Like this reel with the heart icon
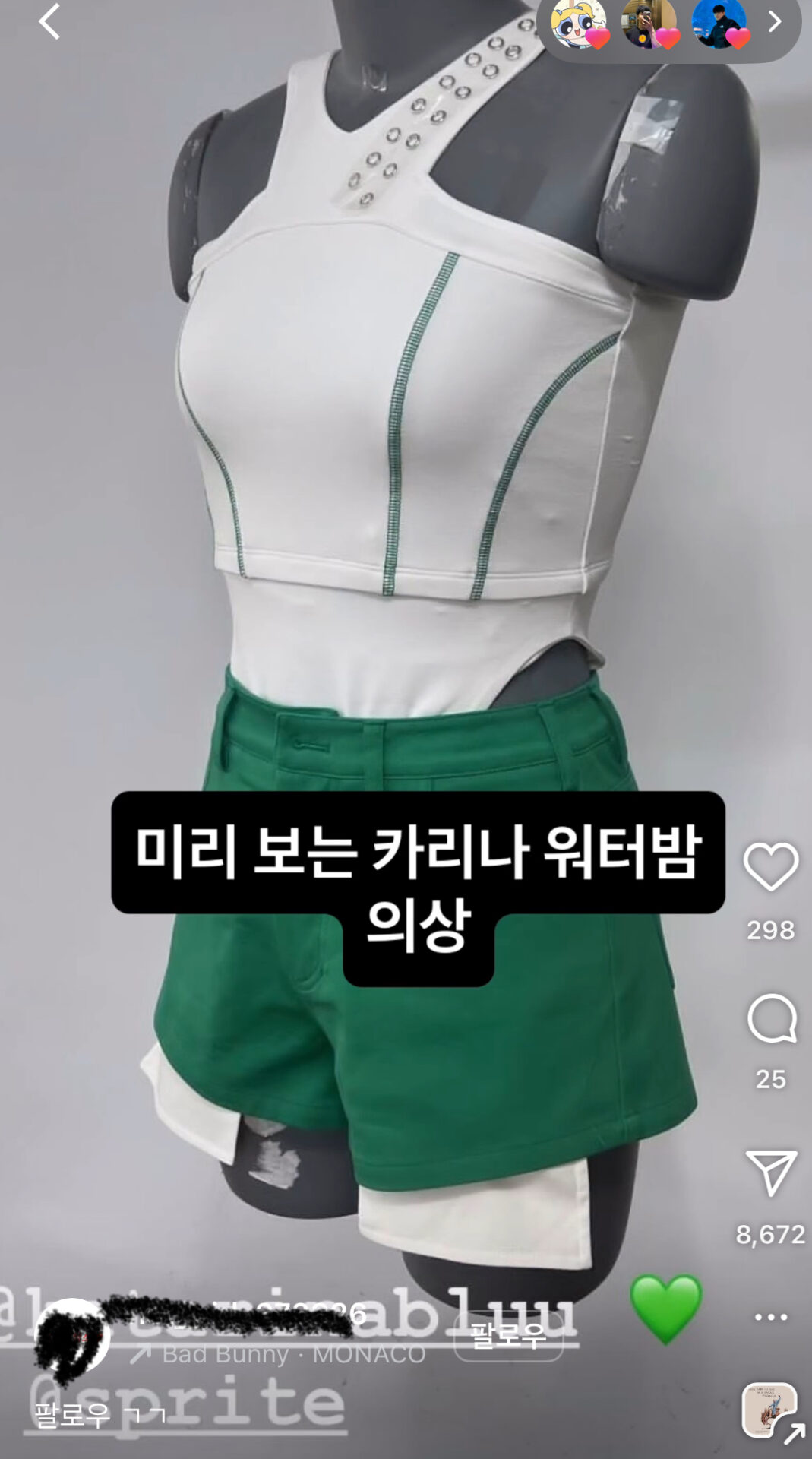The width and height of the screenshot is (812, 1459). (x=770, y=866)
